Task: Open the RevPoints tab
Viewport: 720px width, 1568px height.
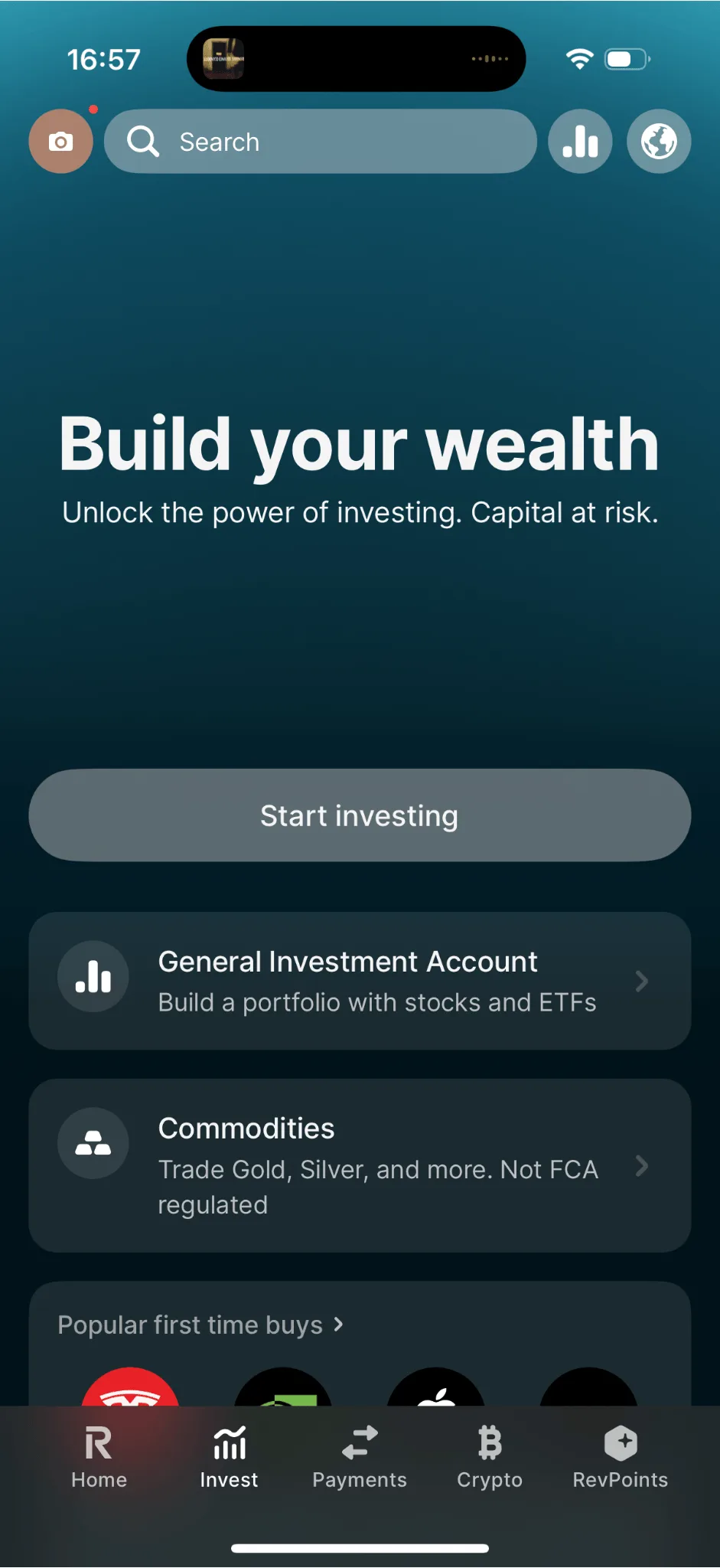Action: coord(621,1458)
